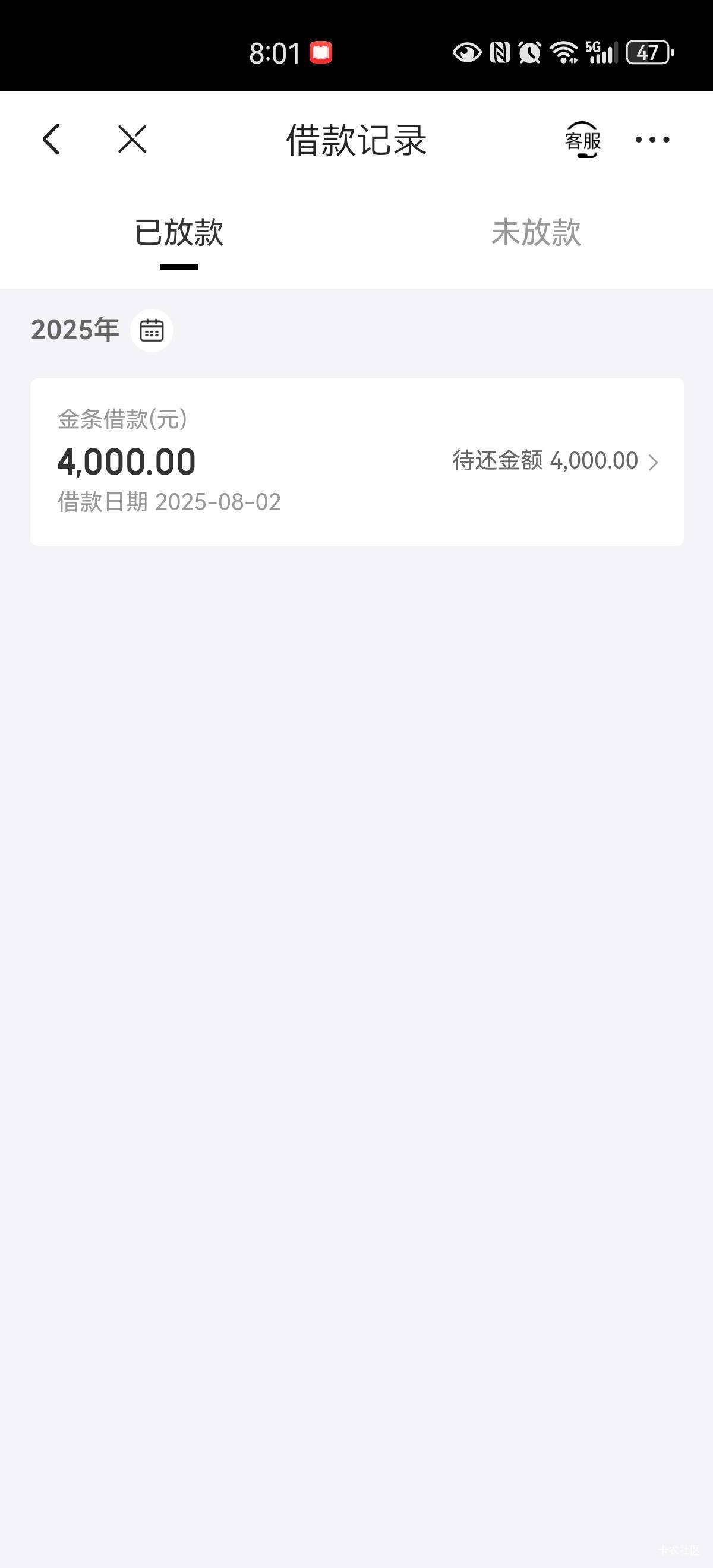Switch to the 未放款 tab

[536, 232]
